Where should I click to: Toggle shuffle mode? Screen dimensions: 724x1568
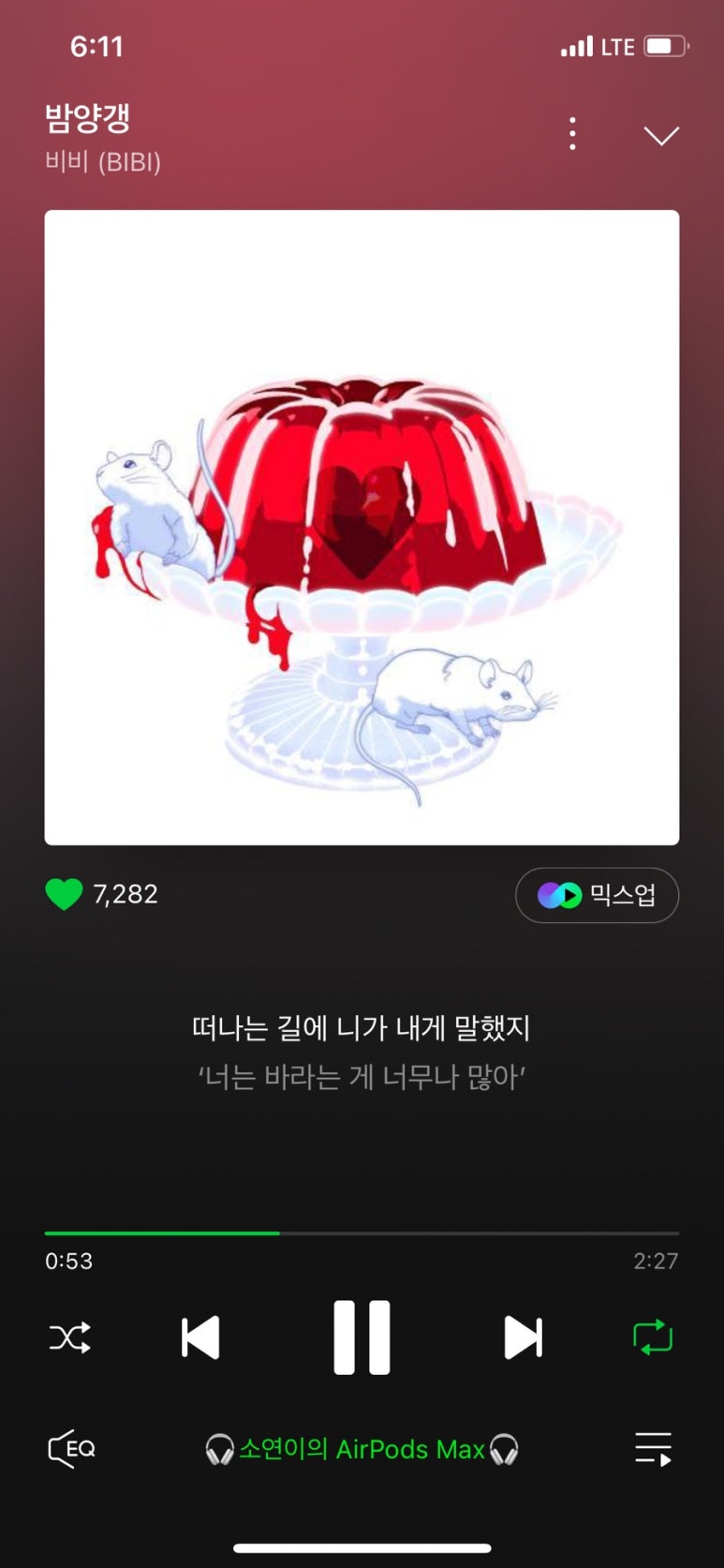click(x=70, y=1337)
